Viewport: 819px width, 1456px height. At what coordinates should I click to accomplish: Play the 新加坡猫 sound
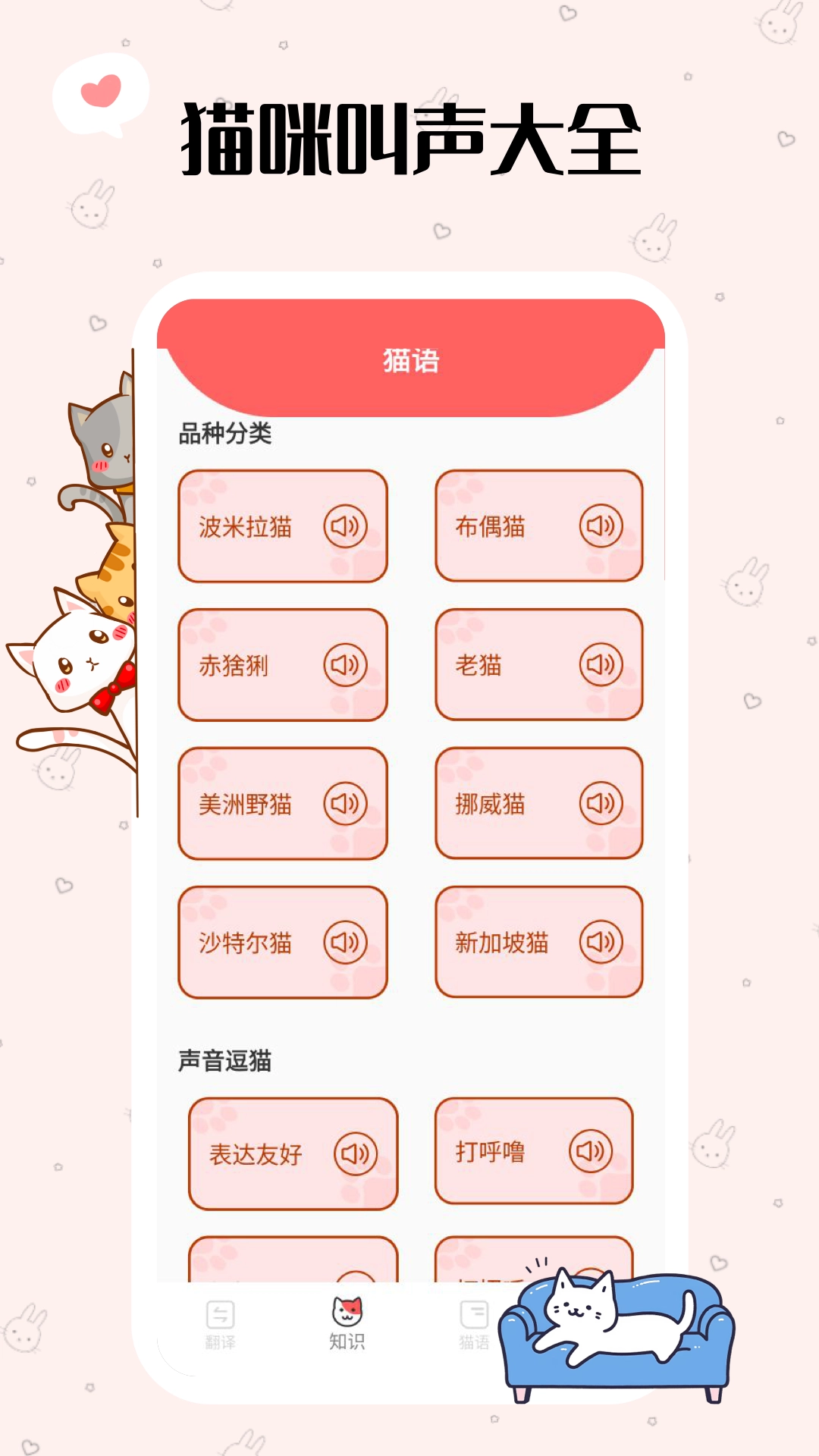click(x=601, y=940)
